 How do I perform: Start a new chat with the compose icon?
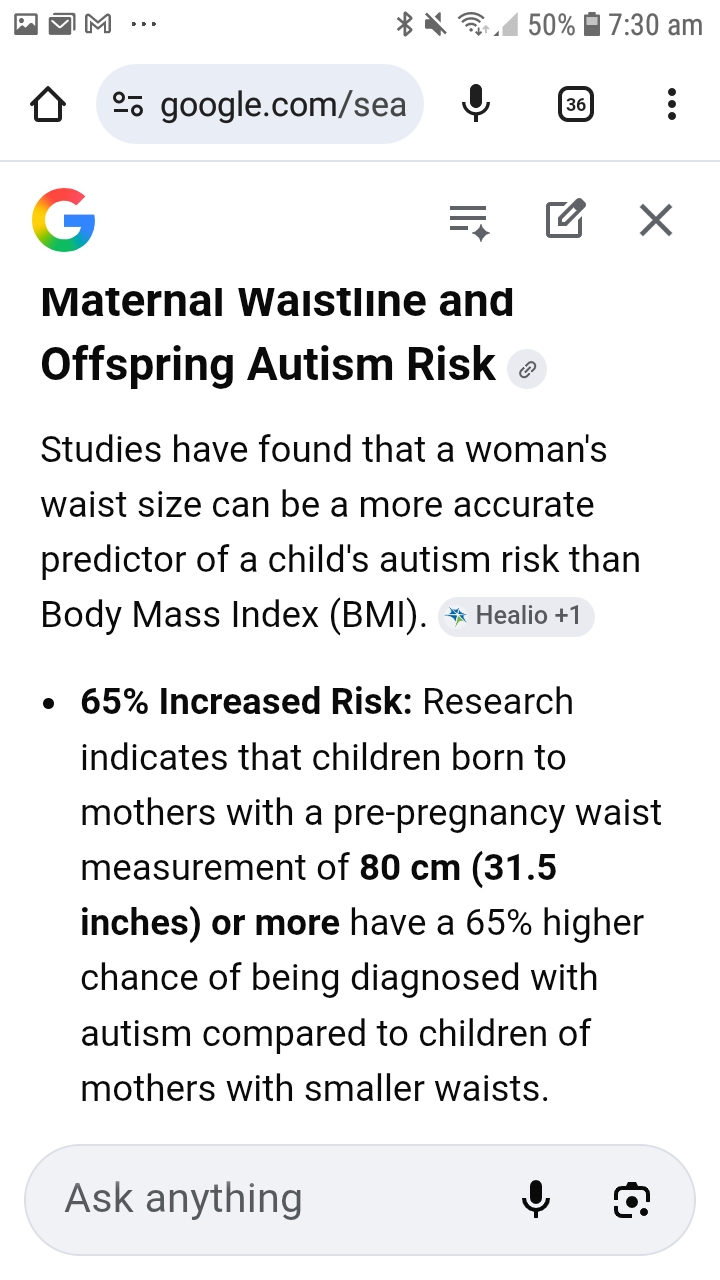[565, 220]
